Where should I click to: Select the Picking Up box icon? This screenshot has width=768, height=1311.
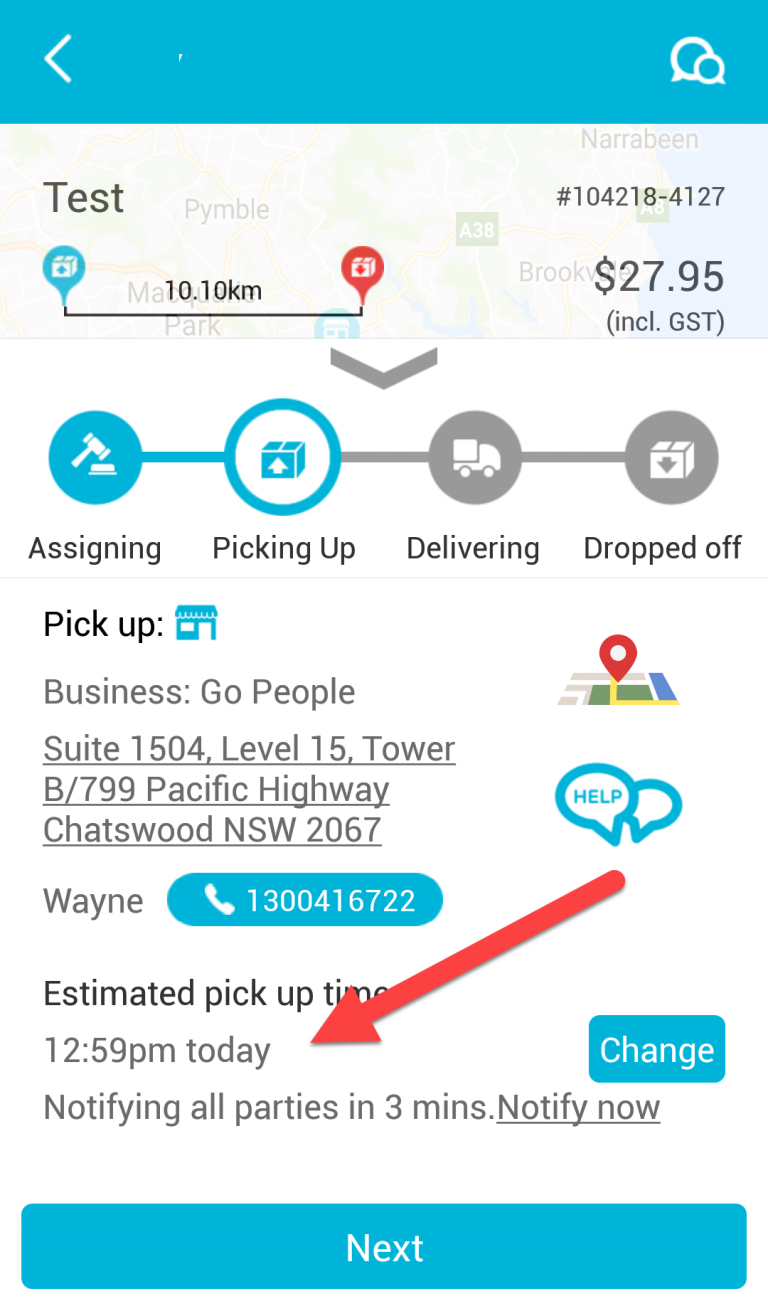(x=282, y=457)
